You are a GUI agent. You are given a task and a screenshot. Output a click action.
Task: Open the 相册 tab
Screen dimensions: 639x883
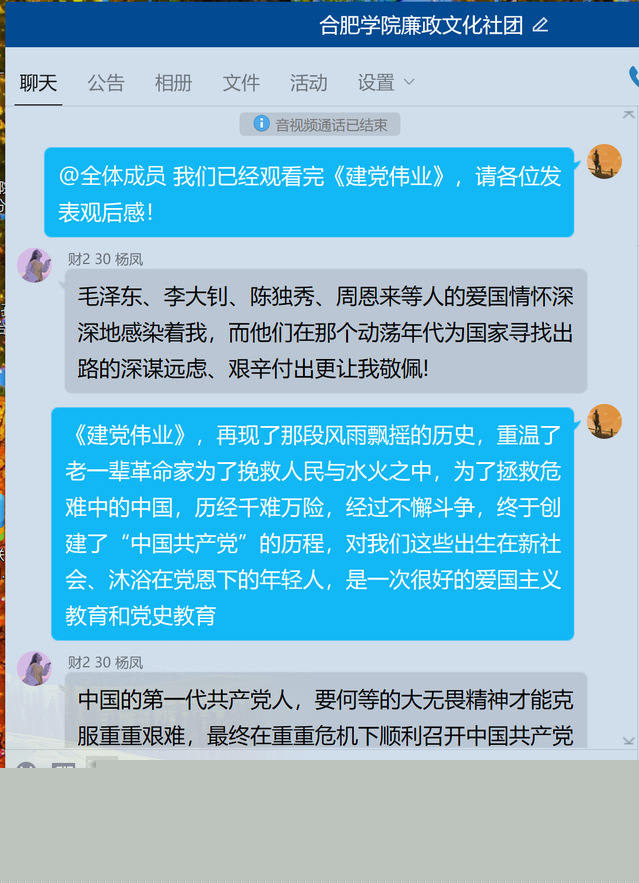click(173, 83)
